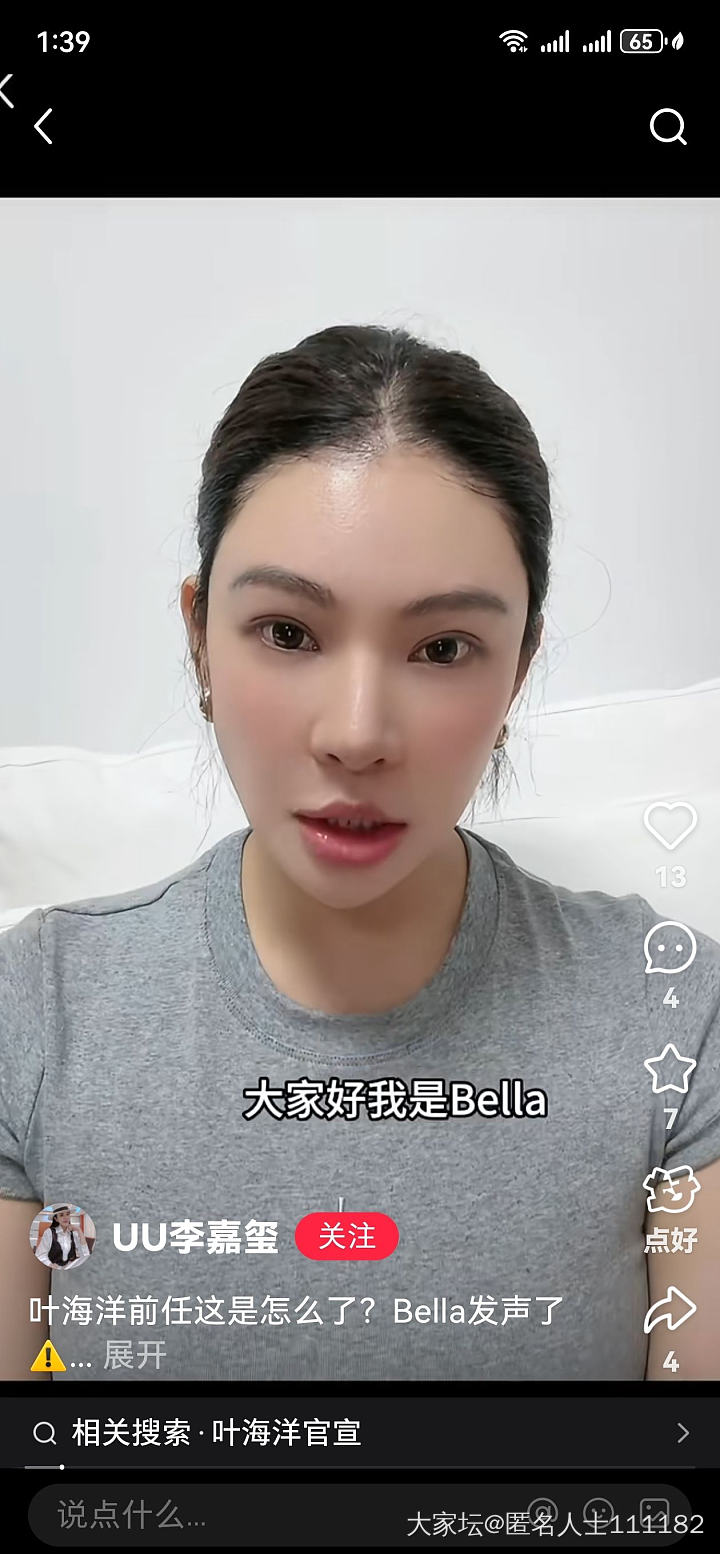Image resolution: width=720 pixels, height=1554 pixels.
Task: Tap the 说点什么 comment field
Action: click(200, 1514)
